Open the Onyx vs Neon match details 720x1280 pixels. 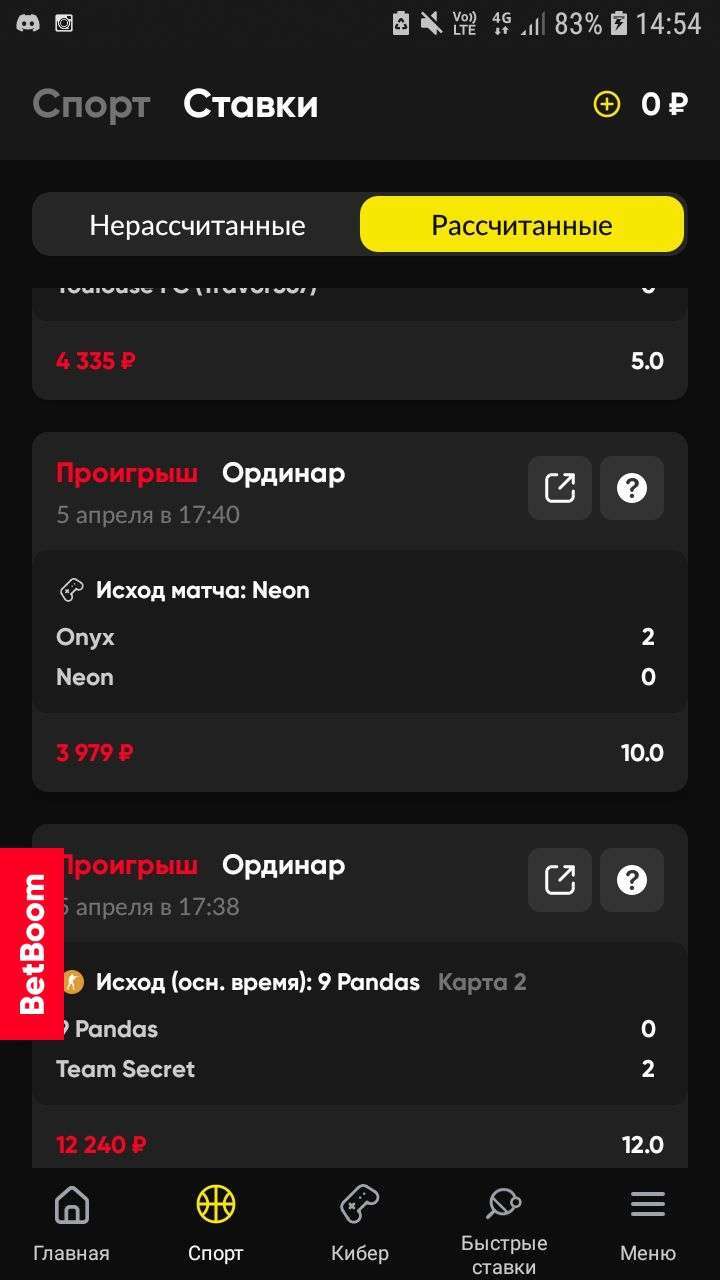pos(360,632)
